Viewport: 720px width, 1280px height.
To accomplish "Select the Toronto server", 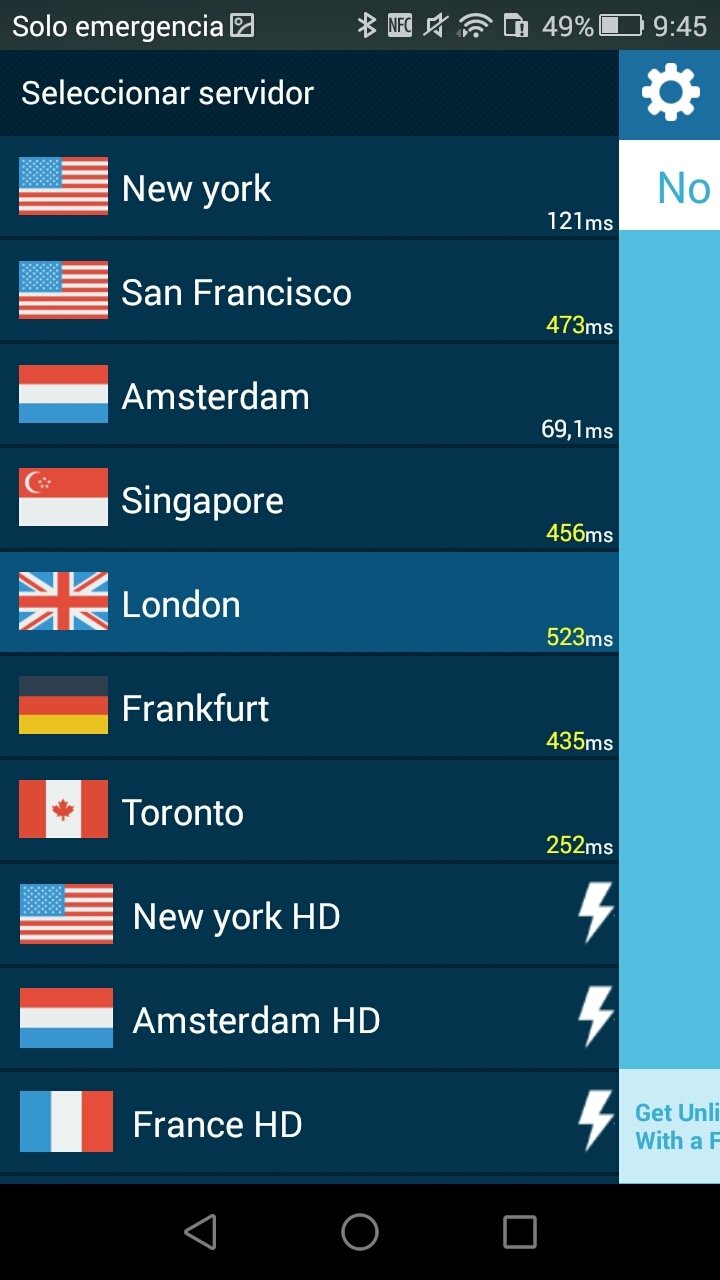I will point(309,812).
